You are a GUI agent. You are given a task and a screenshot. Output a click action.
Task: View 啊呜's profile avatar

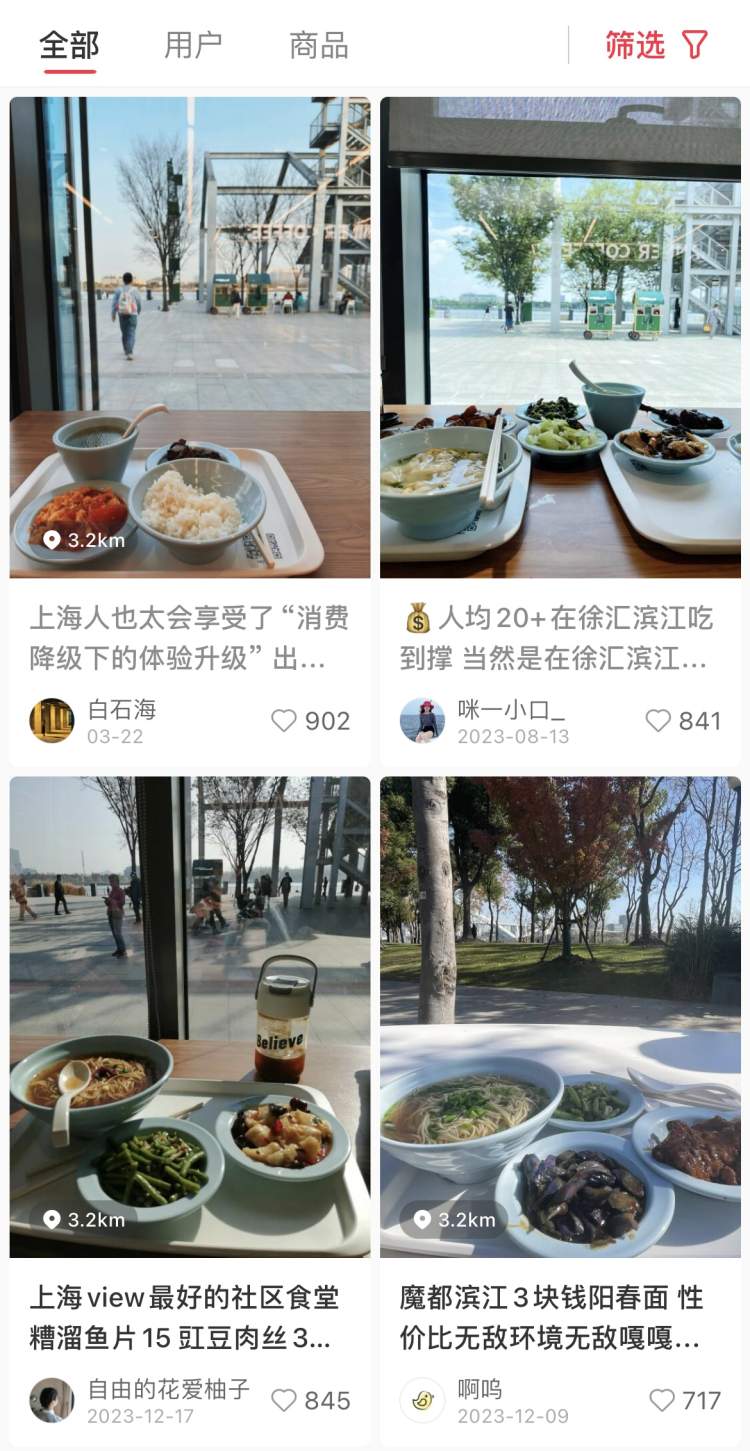pos(422,1400)
